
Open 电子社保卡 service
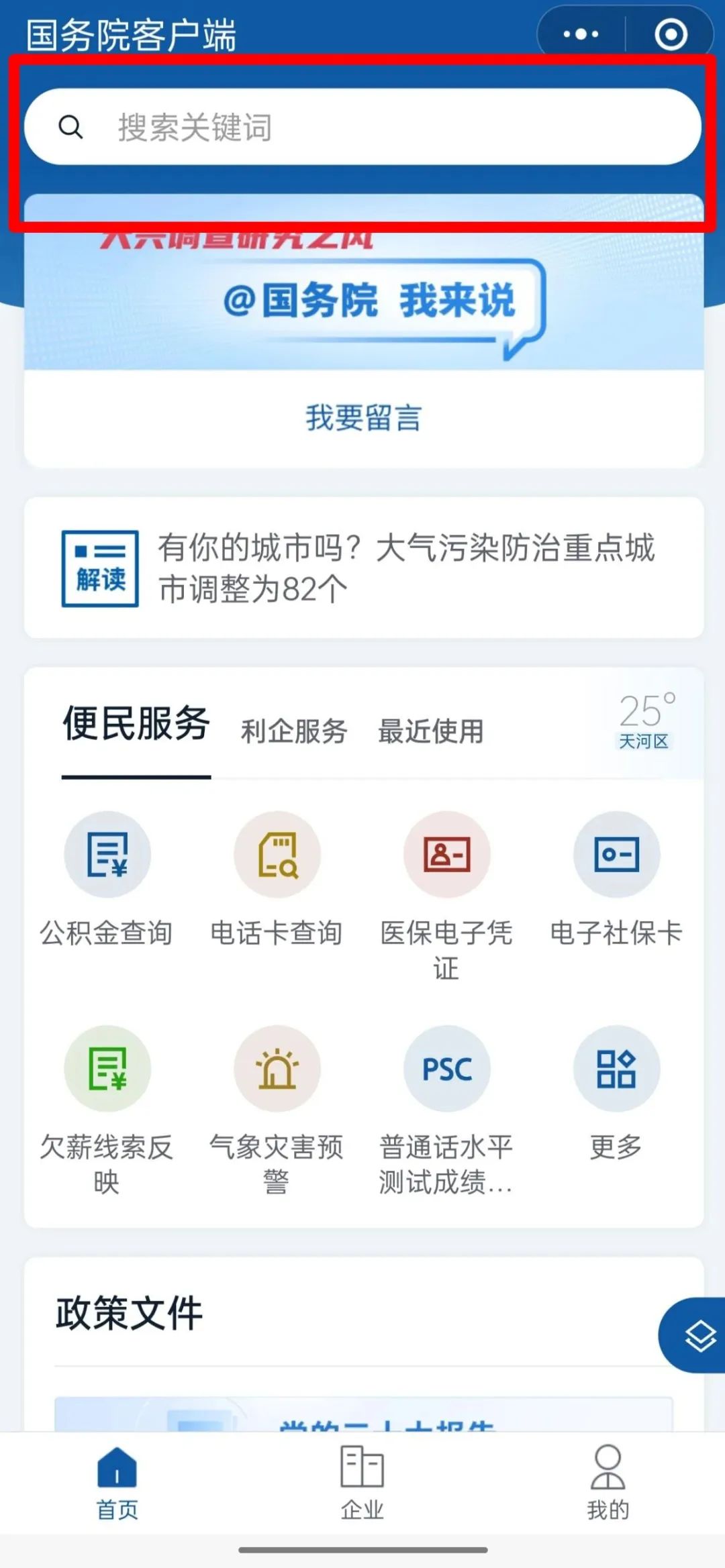point(616,880)
